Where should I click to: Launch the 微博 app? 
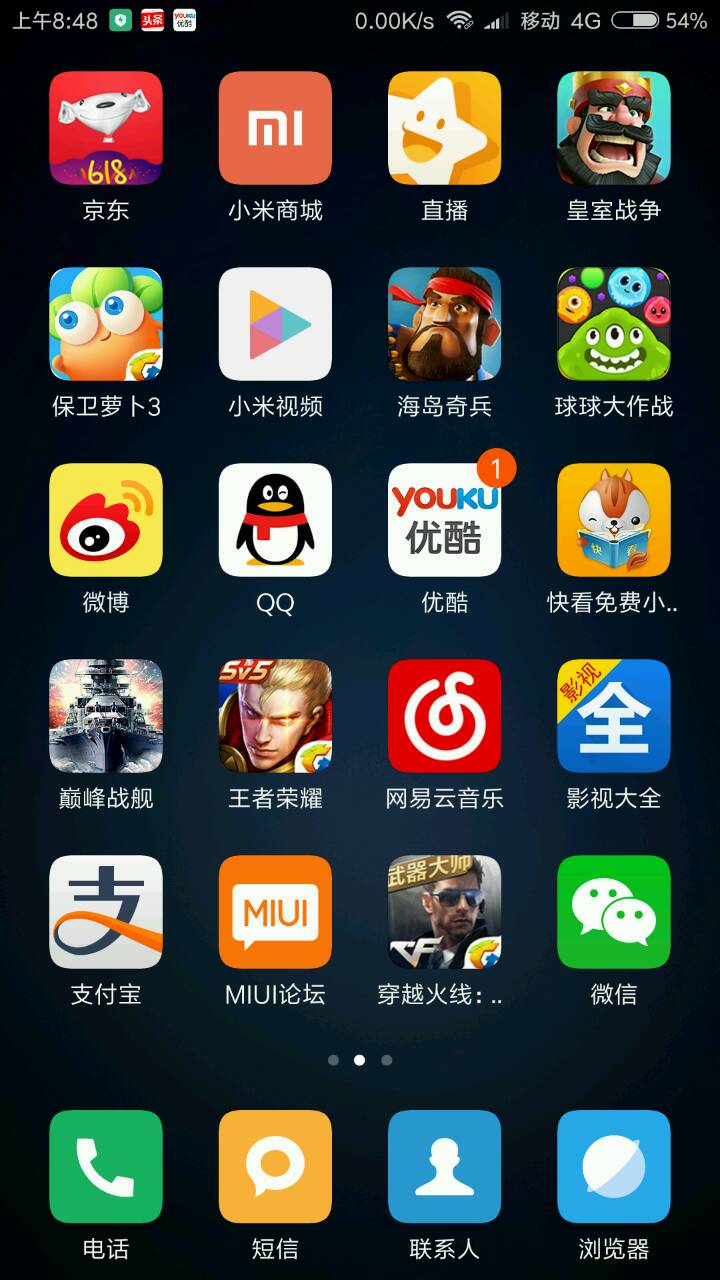(x=106, y=520)
